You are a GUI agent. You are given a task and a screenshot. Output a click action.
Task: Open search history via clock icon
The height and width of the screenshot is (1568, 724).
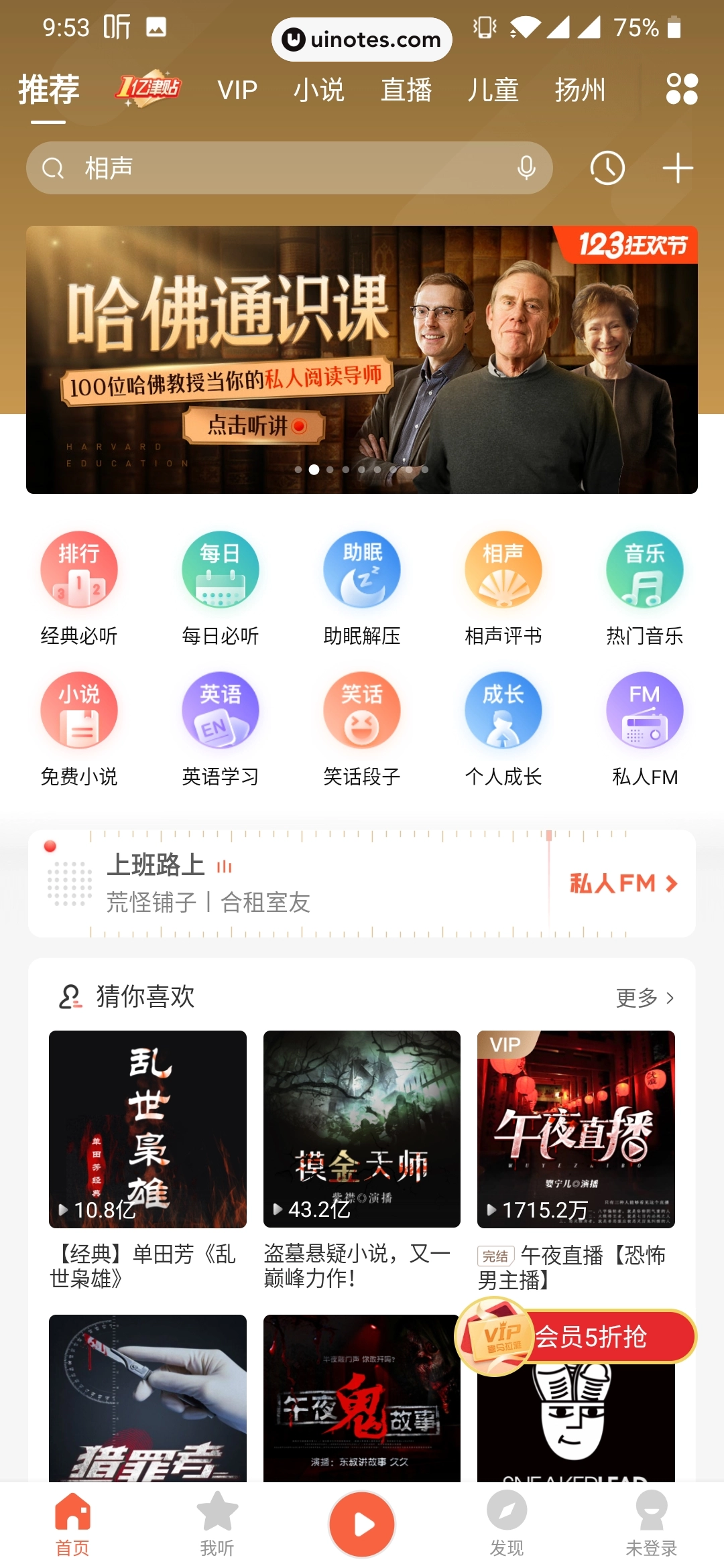(x=605, y=168)
